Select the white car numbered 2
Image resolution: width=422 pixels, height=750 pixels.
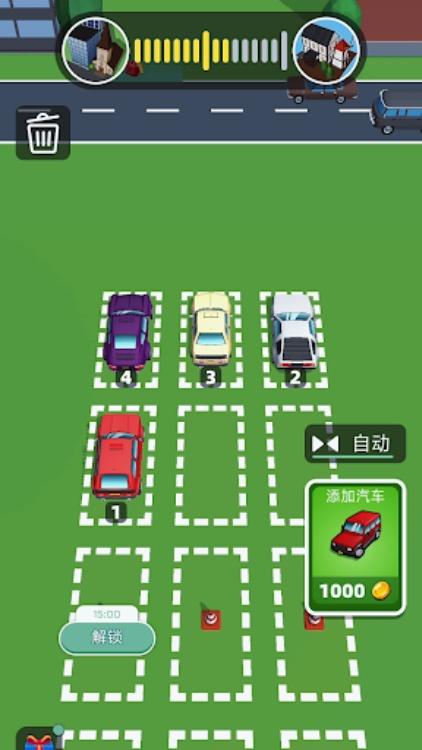click(x=294, y=331)
